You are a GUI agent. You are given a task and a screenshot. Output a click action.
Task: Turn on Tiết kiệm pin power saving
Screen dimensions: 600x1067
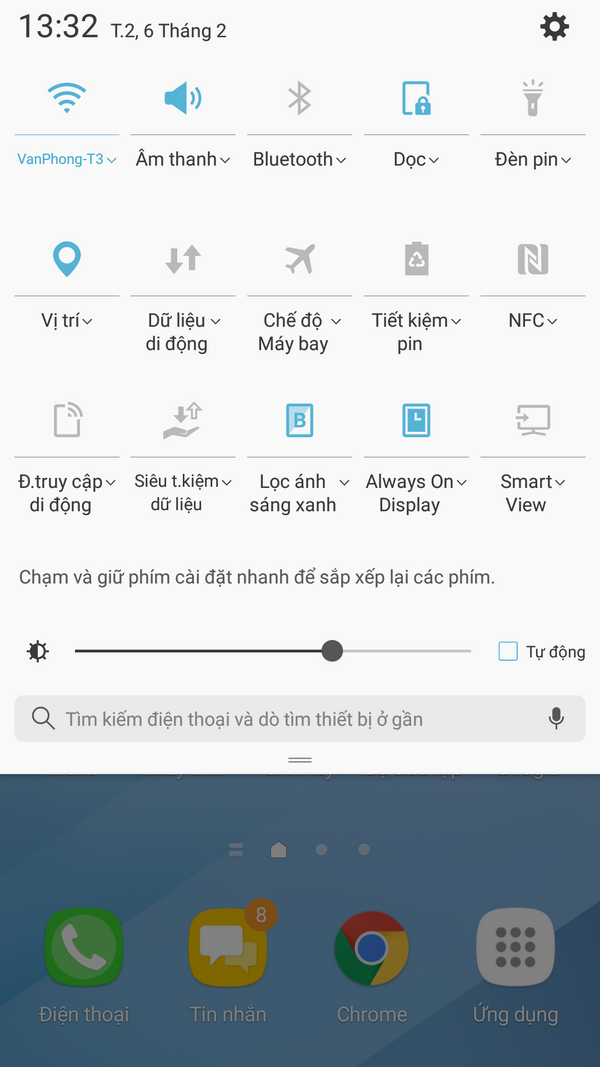pos(416,259)
